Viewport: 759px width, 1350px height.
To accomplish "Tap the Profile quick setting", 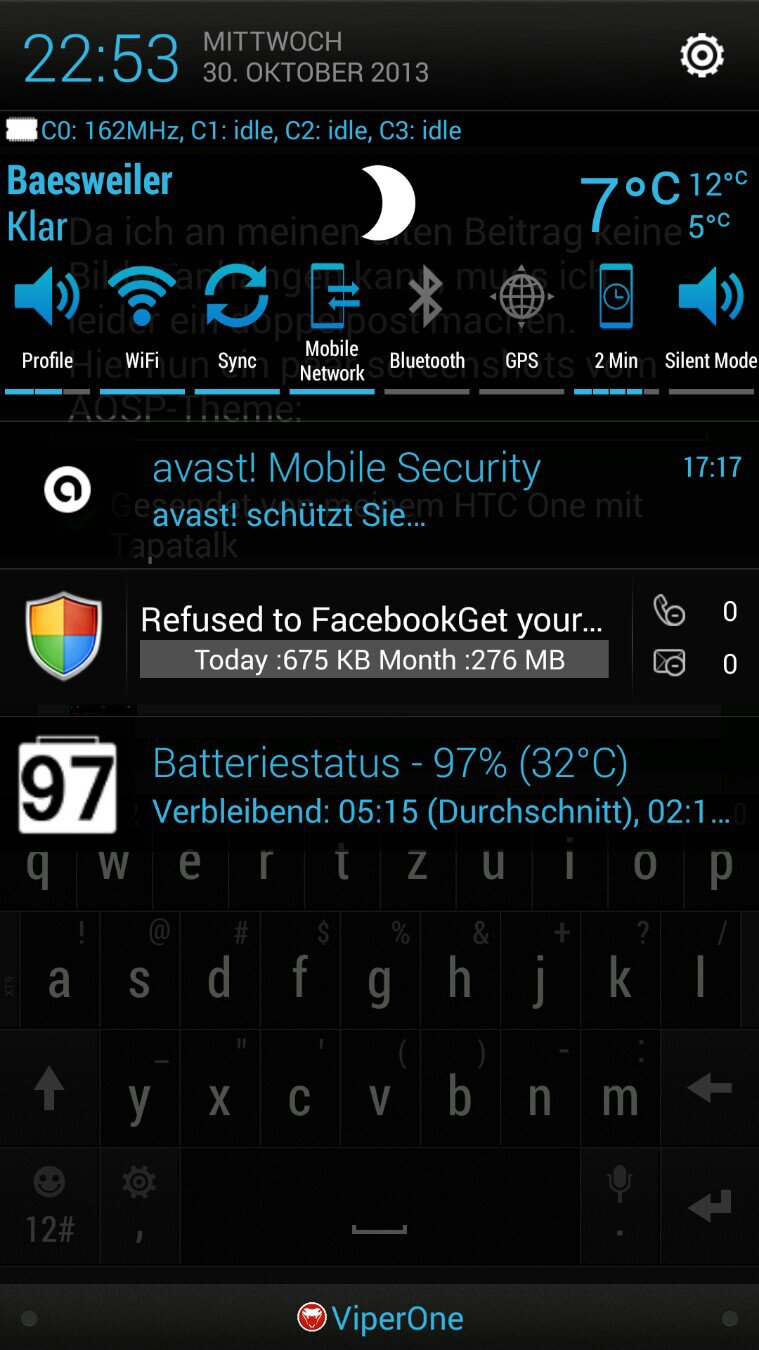I will (47, 322).
